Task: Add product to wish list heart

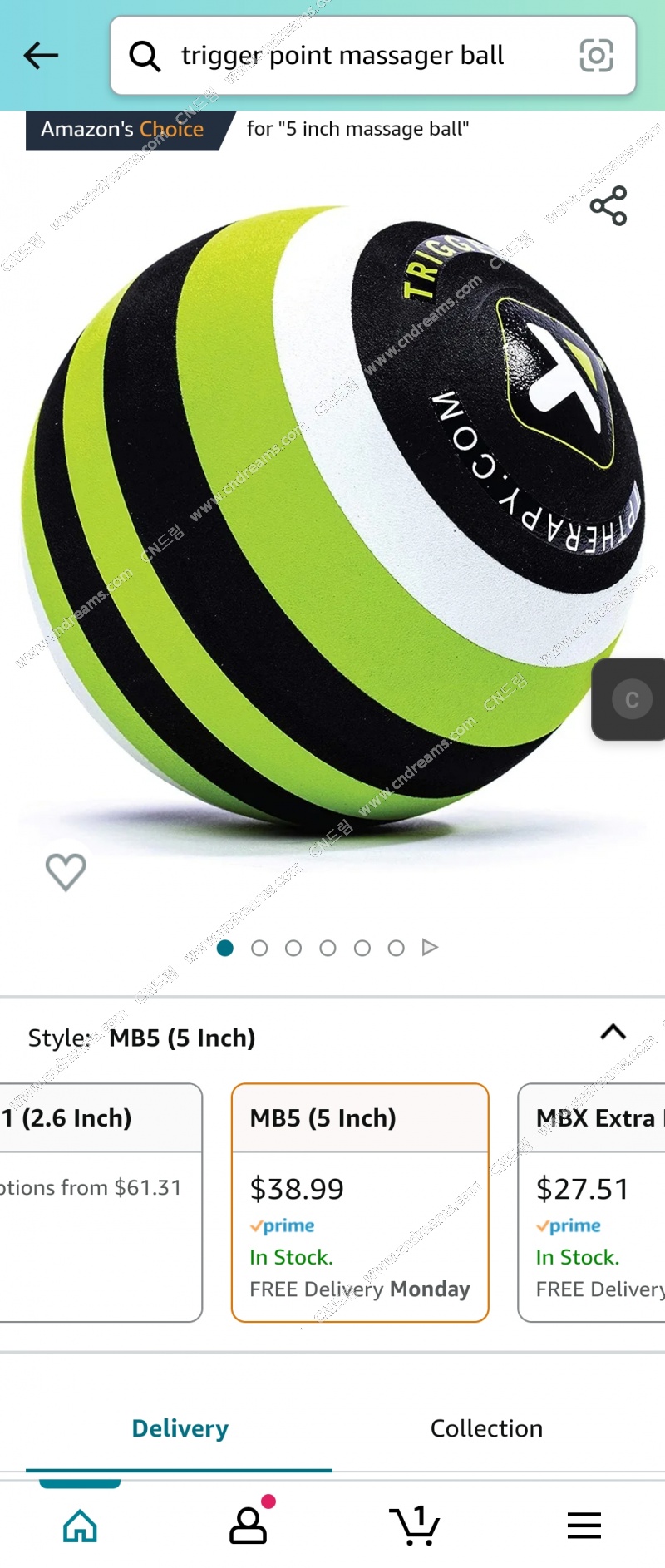Action: pos(66,872)
